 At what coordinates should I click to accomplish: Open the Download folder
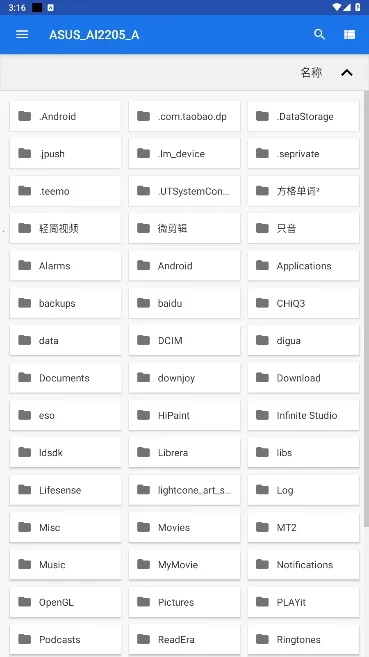(303, 378)
